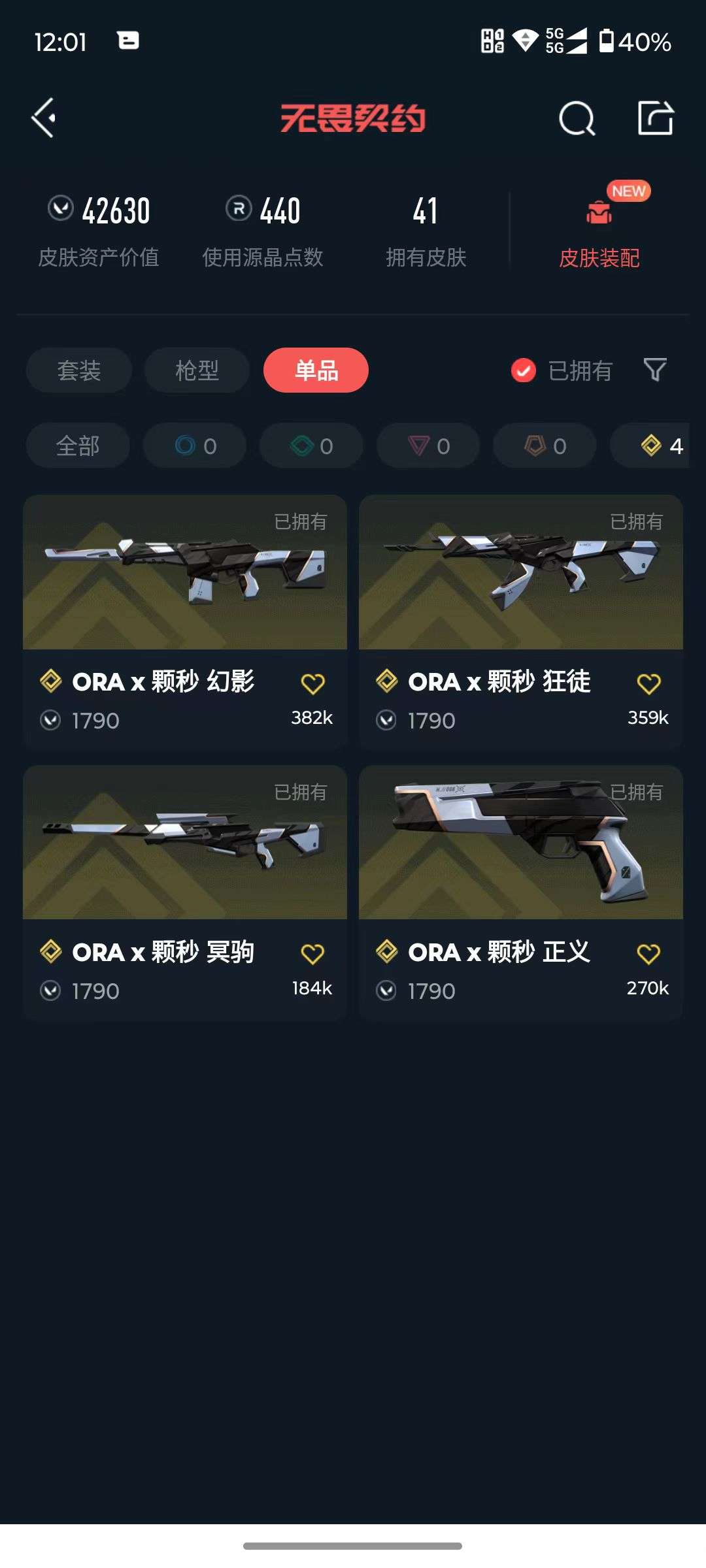
Task: Switch to the 枪型 tab
Action: coord(196,370)
